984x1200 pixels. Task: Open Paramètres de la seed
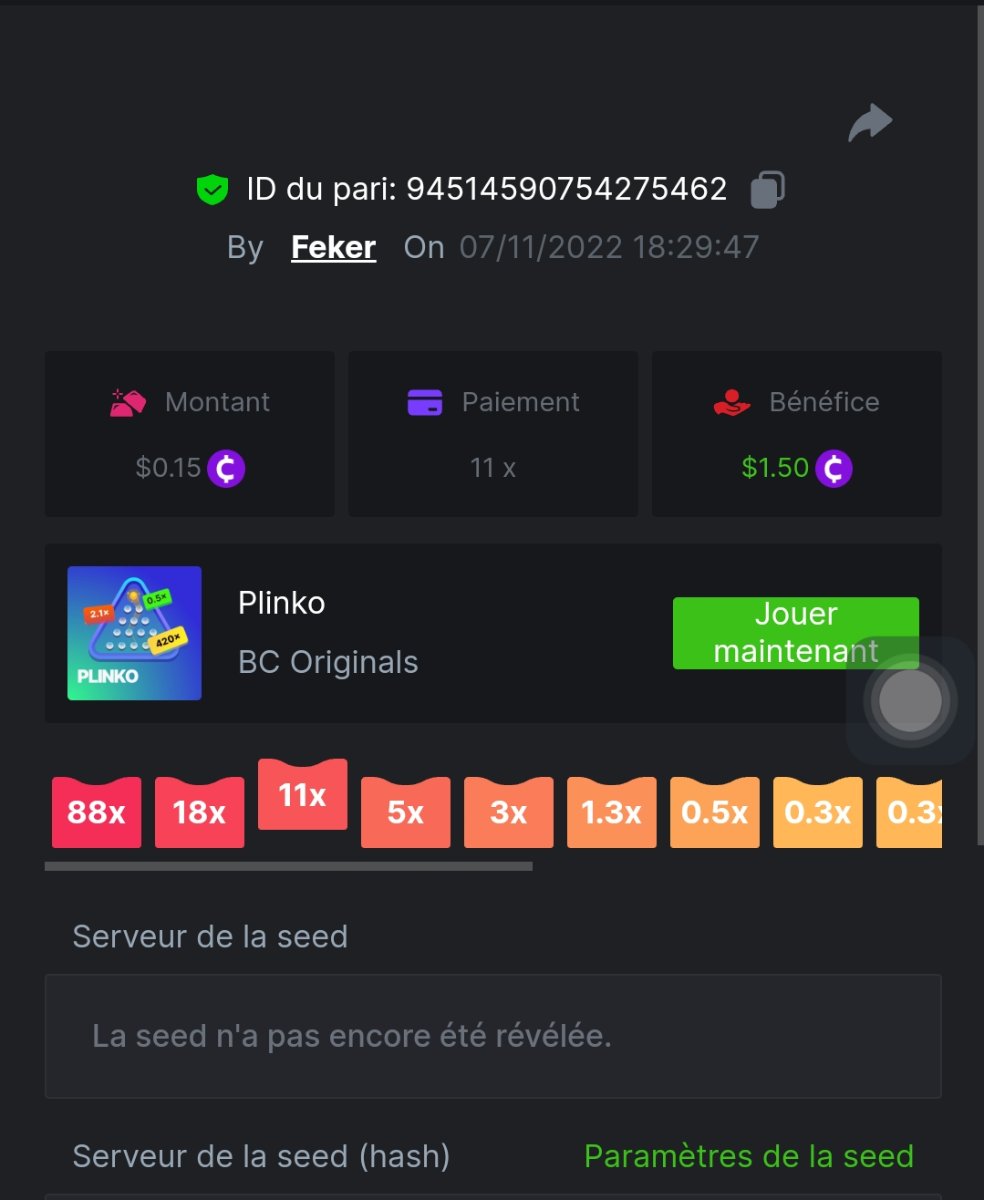[x=748, y=1156]
